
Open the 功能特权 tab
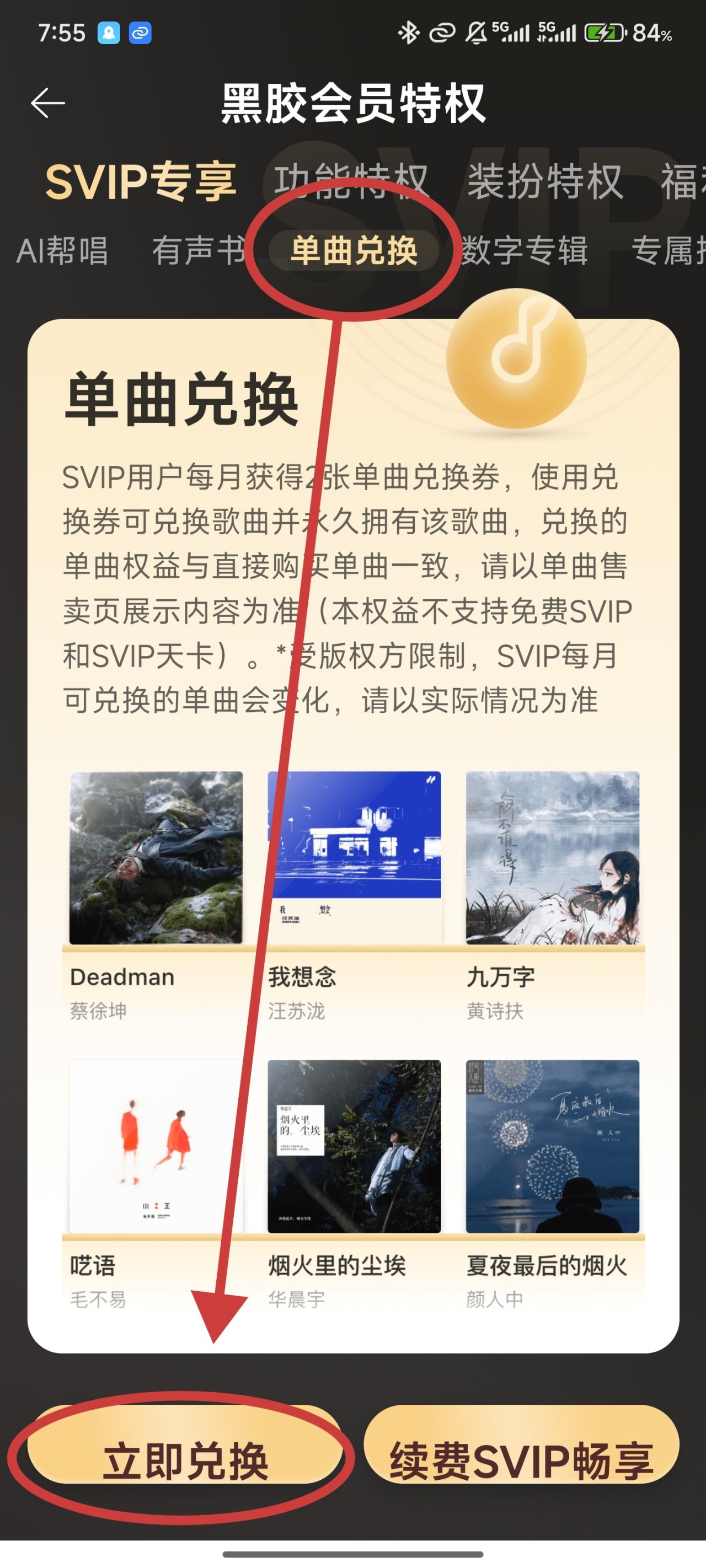click(351, 181)
